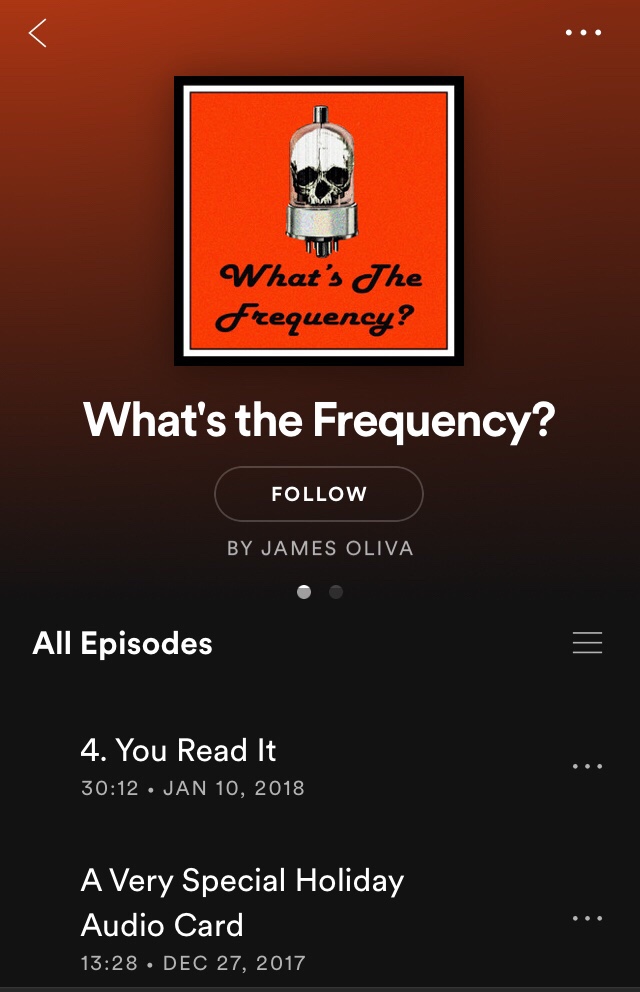This screenshot has height=992, width=640.
Task: Show more options for Holiday Audio Card
Action: 587,918
